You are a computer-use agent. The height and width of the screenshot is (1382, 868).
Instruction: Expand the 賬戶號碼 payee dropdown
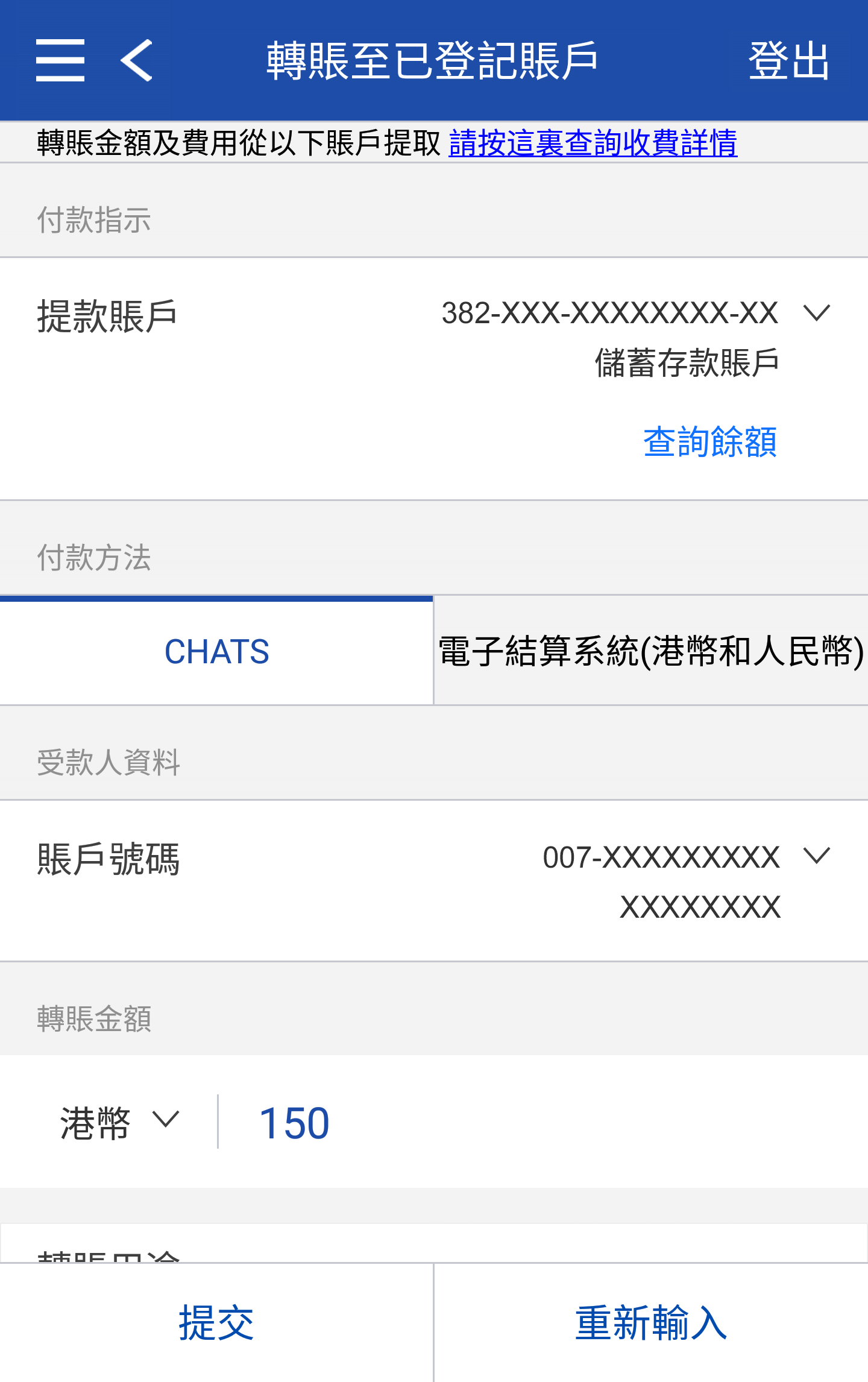click(816, 856)
